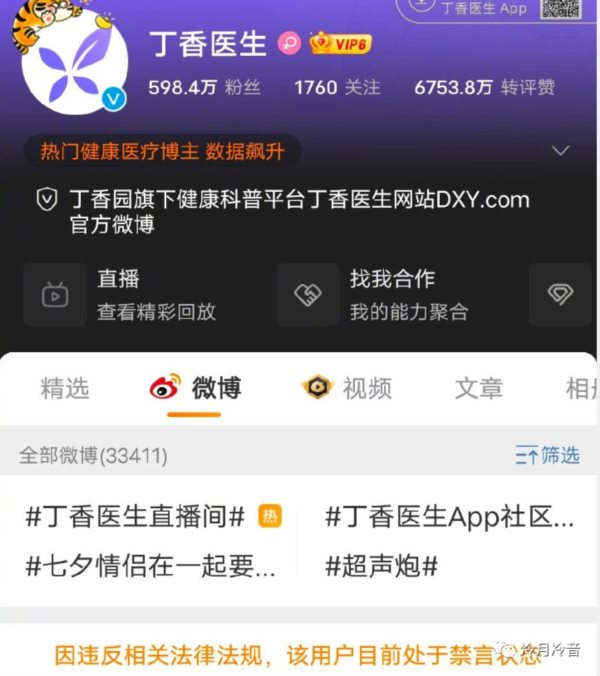This screenshot has height=676, width=600.
Task: Open topic #超声炮#
Action: (x=382, y=566)
